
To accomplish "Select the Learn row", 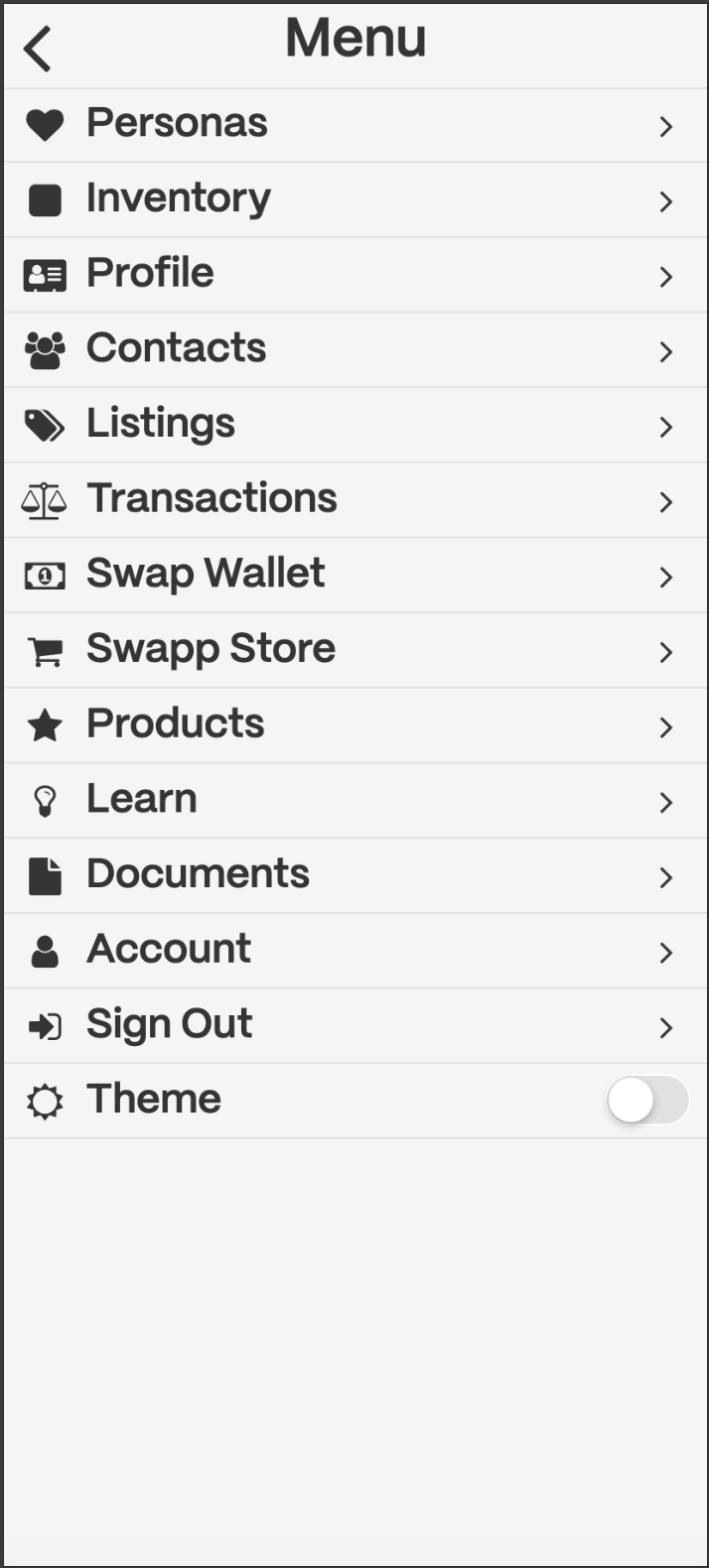I will pyautogui.click(x=354, y=801).
